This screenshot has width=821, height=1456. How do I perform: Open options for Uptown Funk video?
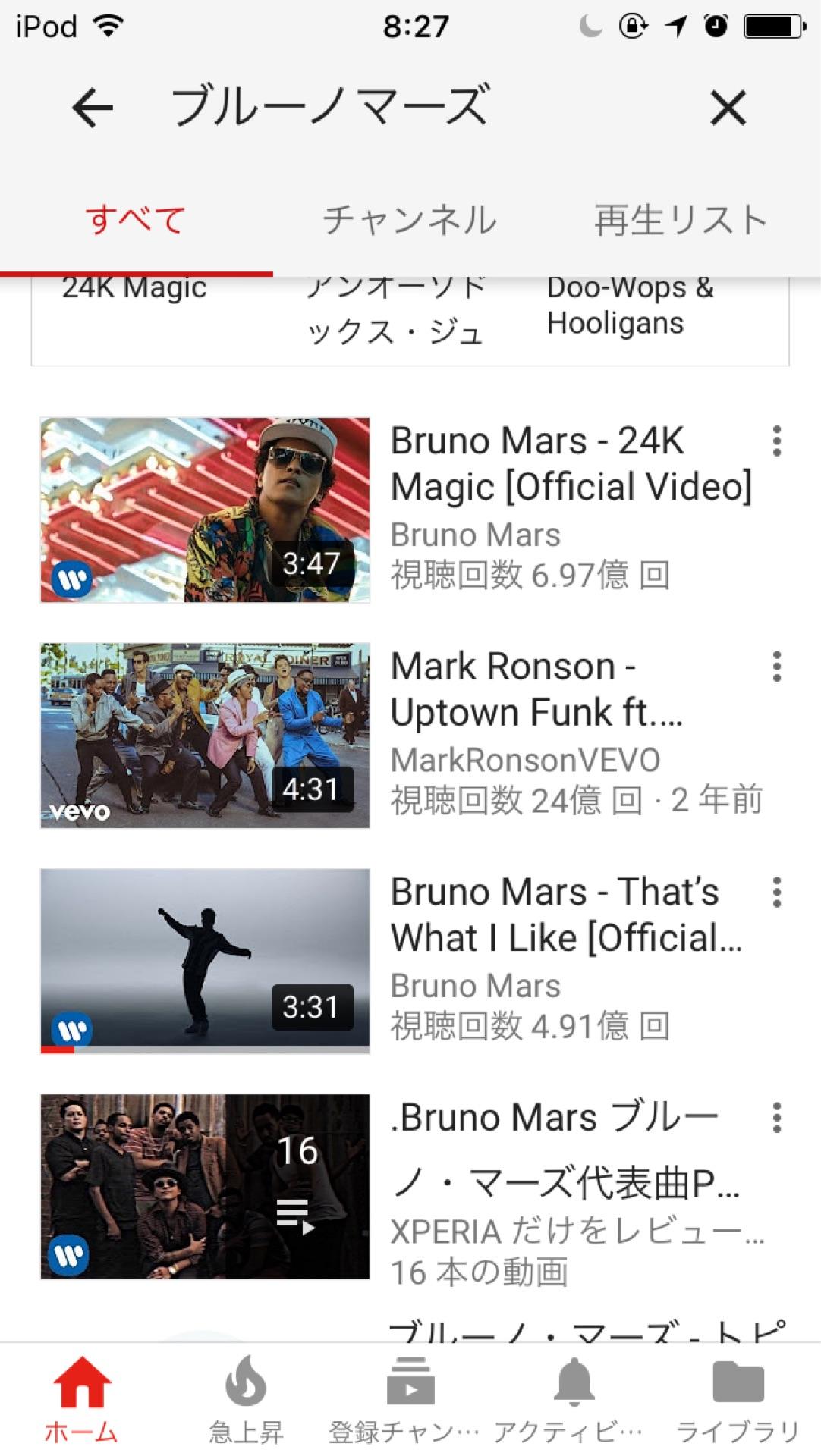(776, 667)
